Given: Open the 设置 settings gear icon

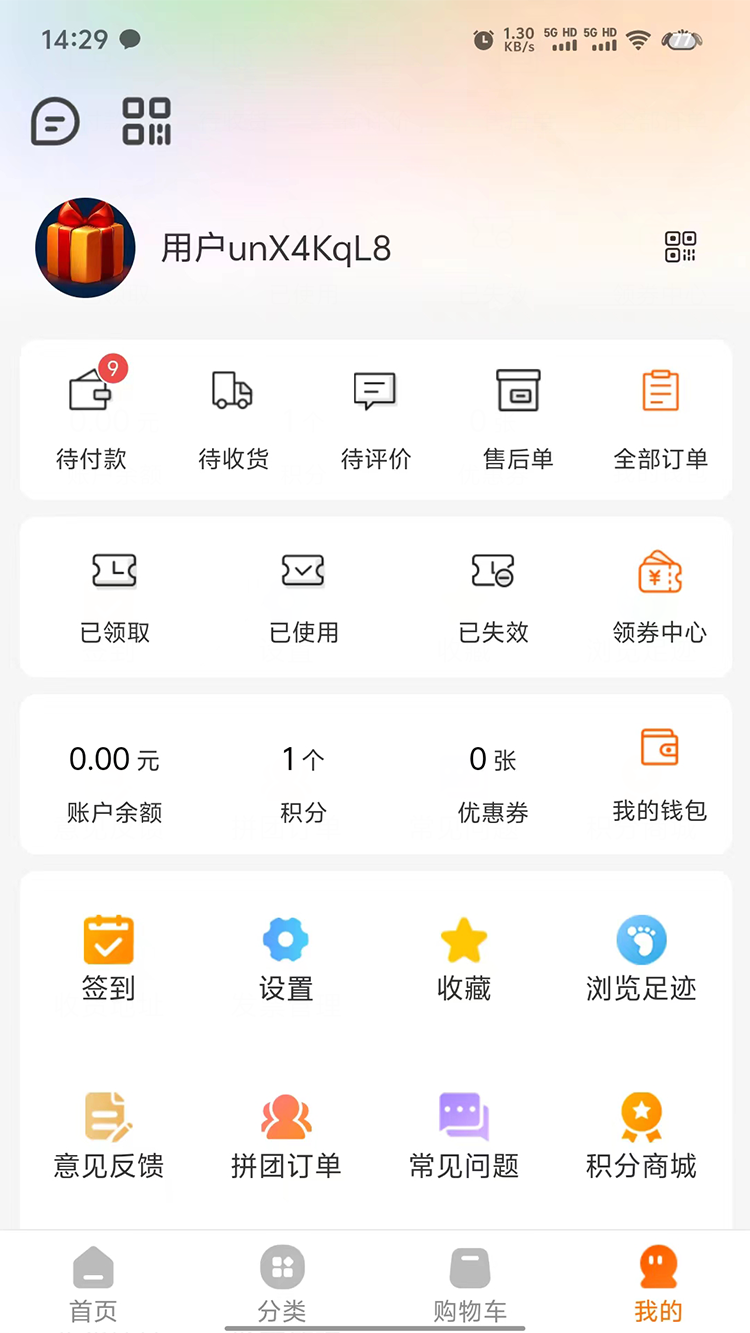Looking at the screenshot, I should tap(284, 939).
